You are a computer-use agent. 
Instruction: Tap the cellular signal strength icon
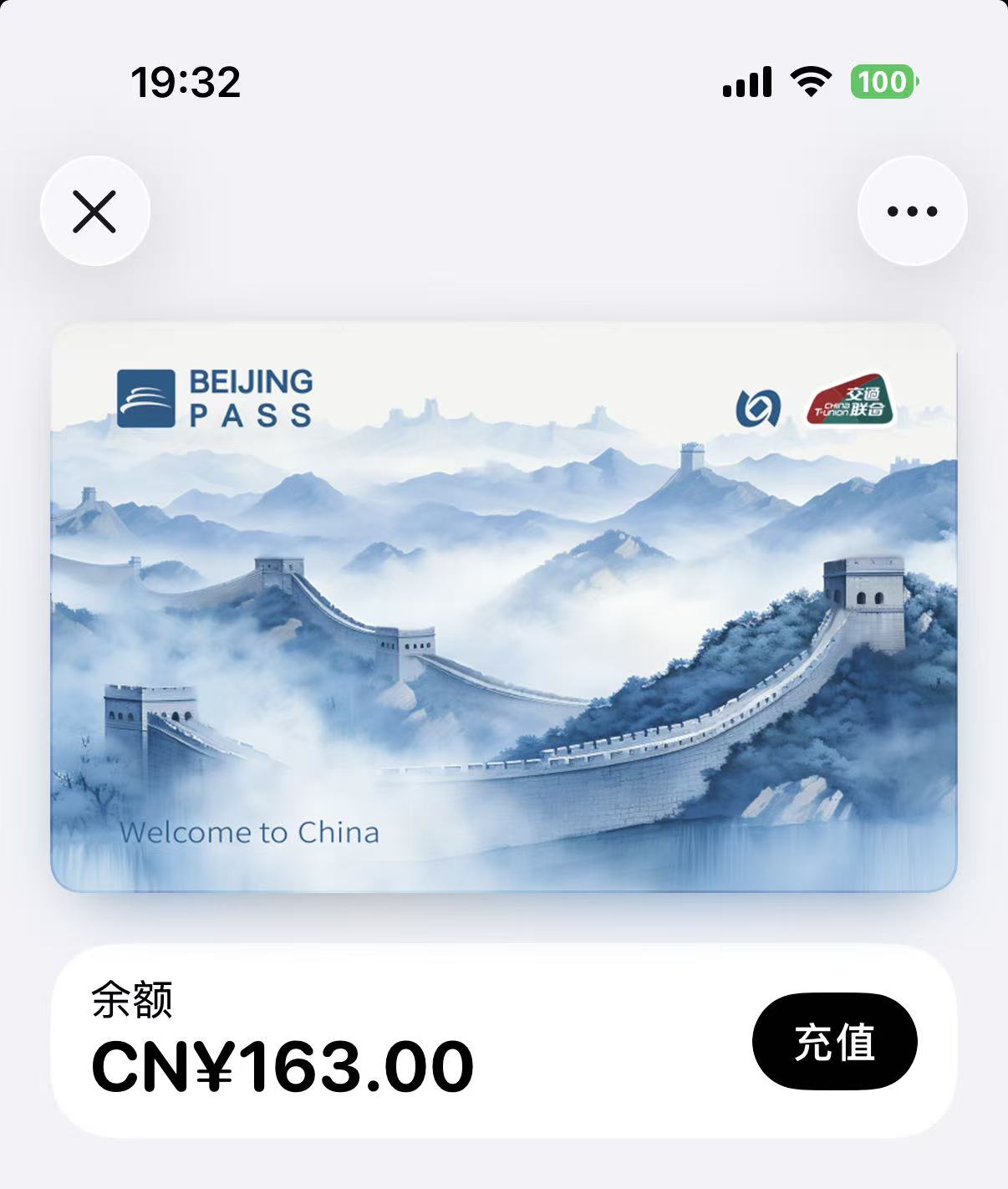click(749, 82)
